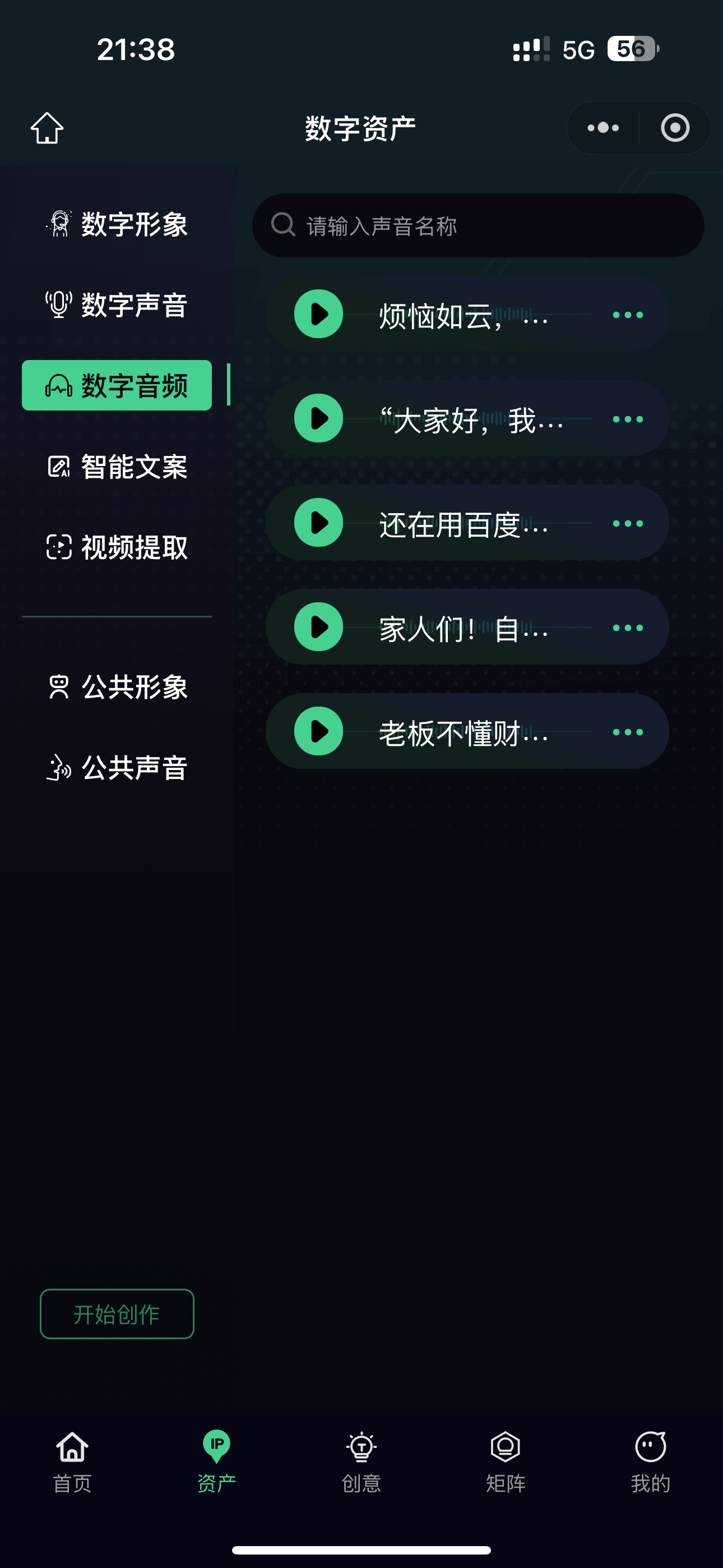Go to 视频提取 section
The height and width of the screenshot is (1568, 723).
(117, 547)
